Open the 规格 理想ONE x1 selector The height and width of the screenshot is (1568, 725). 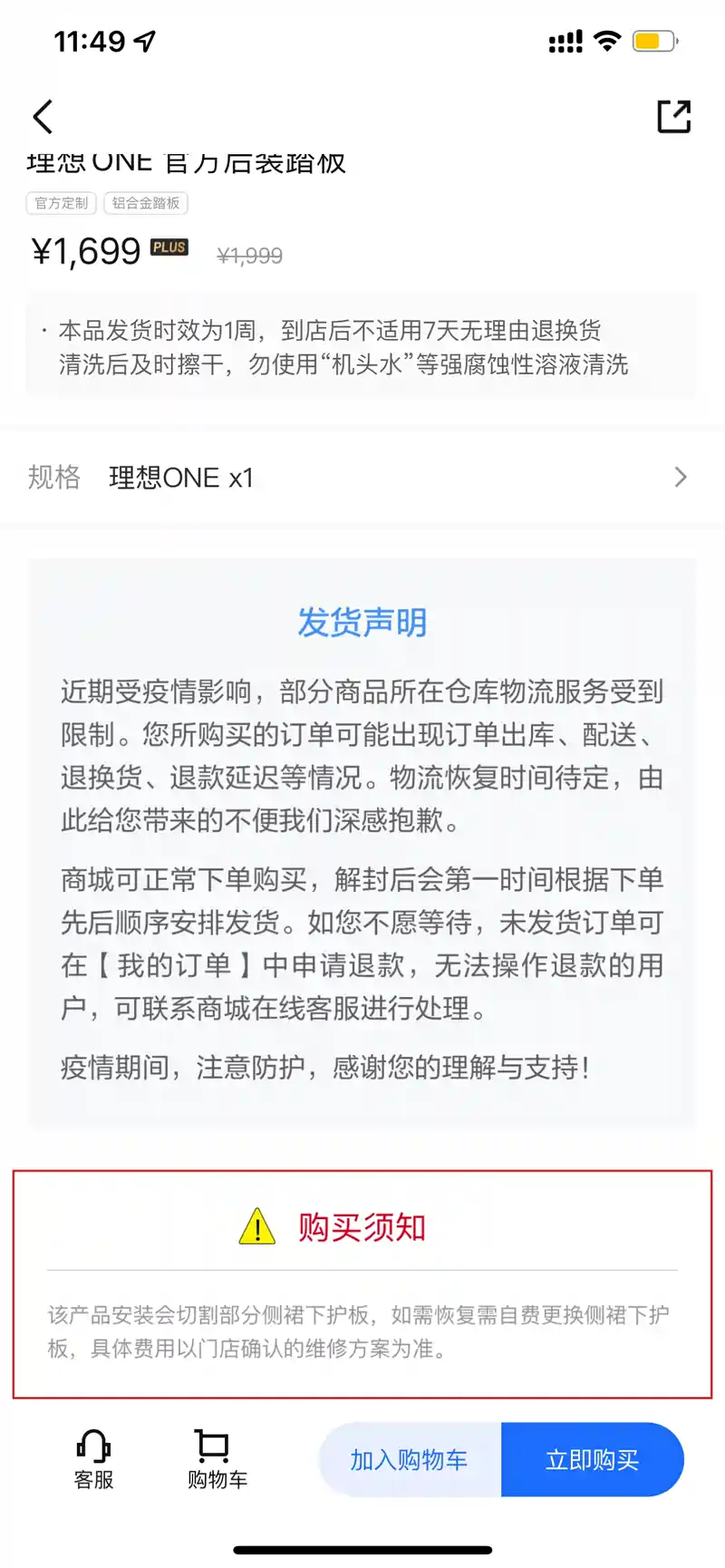362,478
